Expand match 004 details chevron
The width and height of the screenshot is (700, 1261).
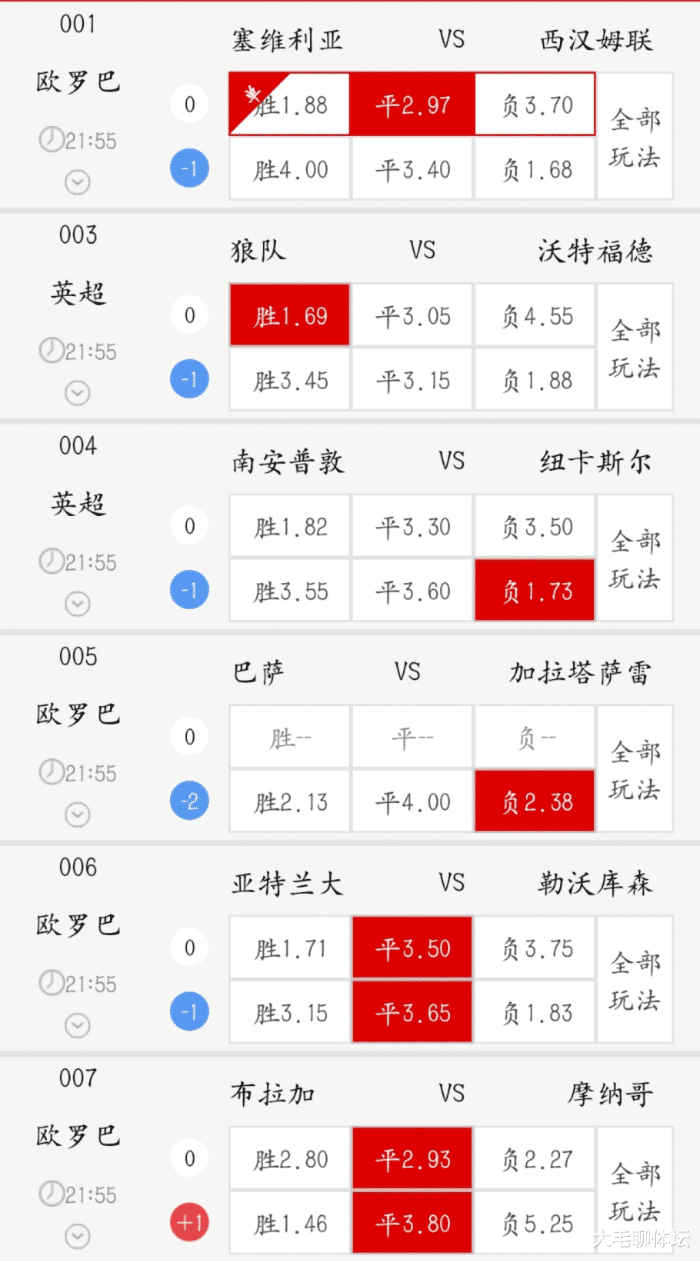pos(77,604)
